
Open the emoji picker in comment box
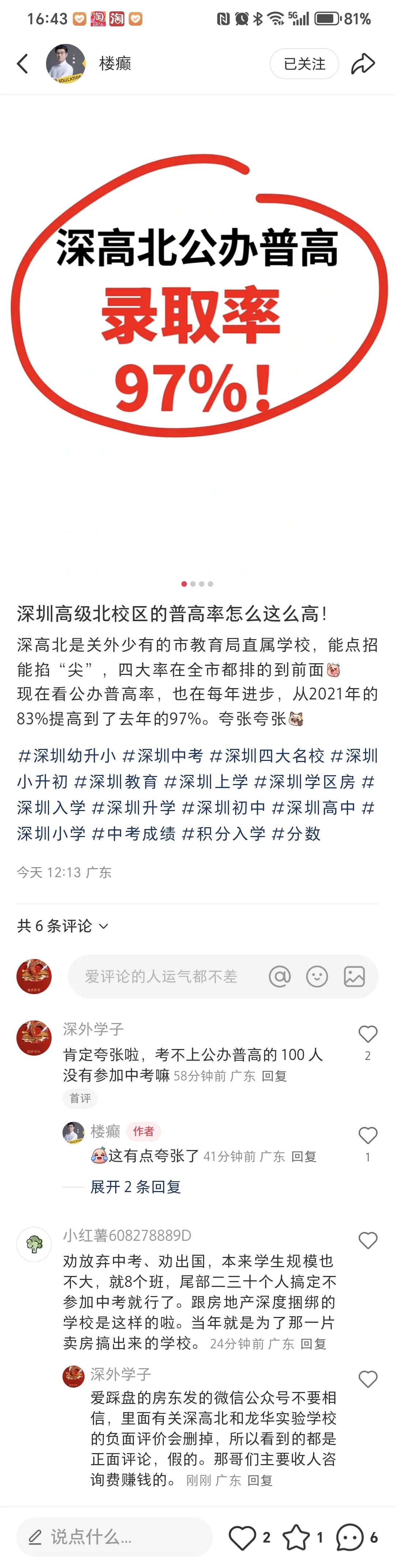316,977
